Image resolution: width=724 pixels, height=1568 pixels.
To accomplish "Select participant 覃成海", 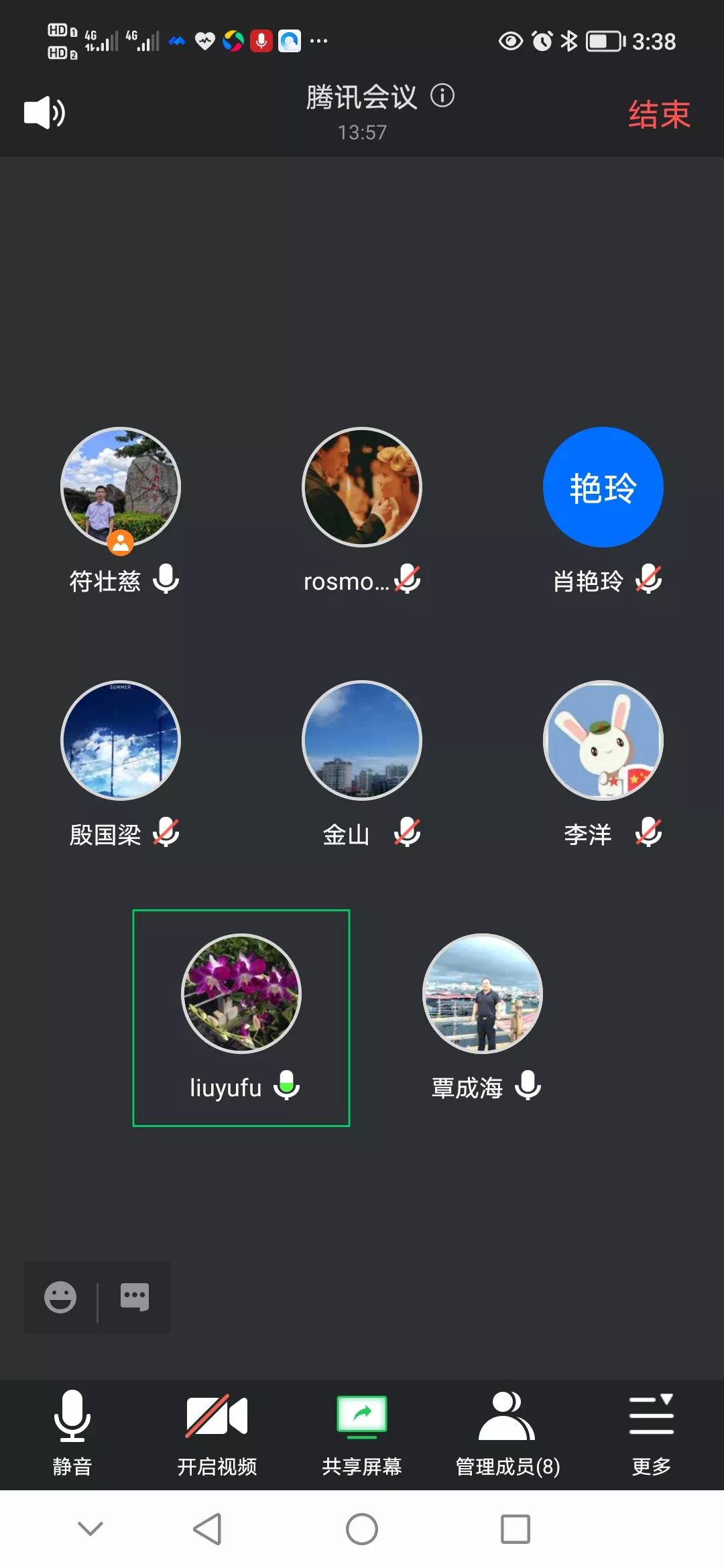I will click(x=483, y=994).
